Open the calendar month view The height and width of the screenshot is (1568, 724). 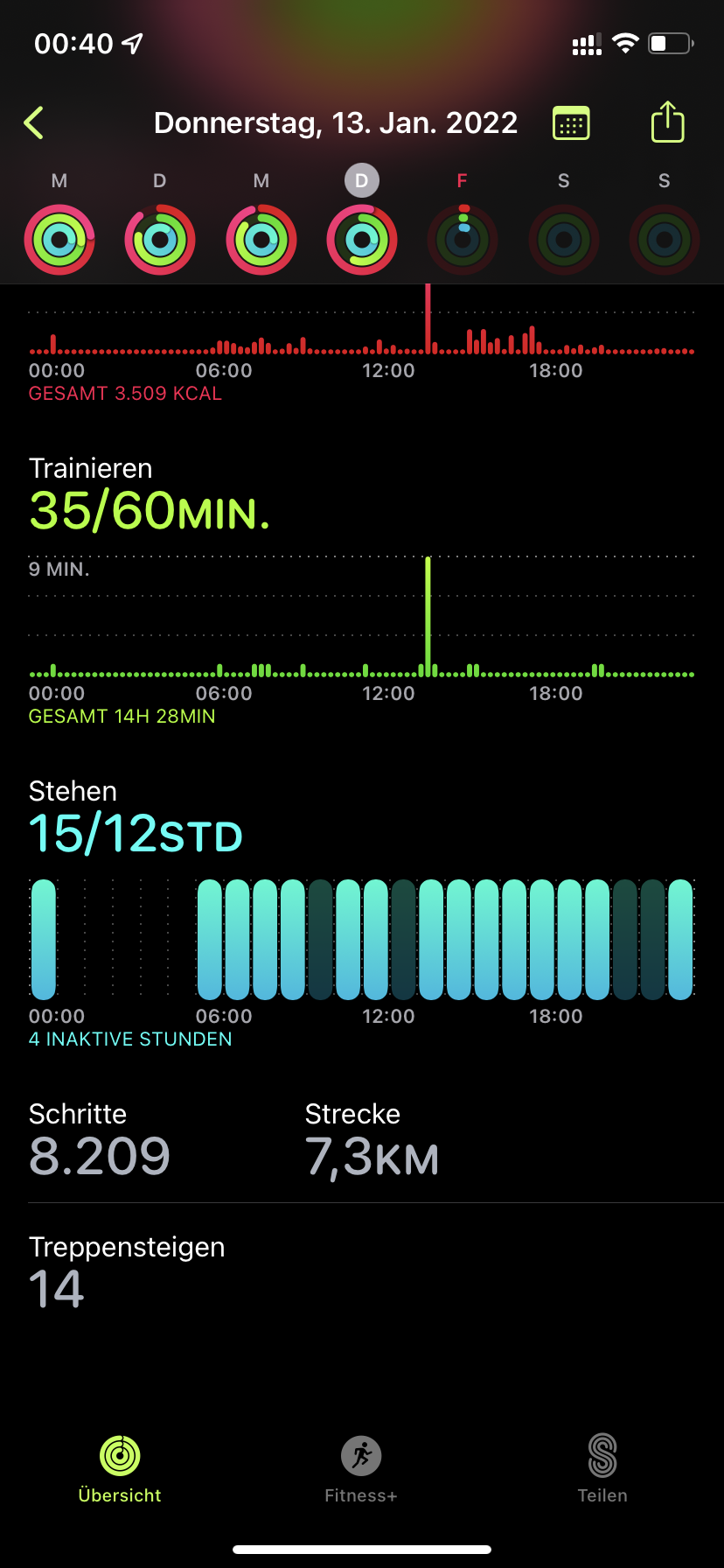point(571,123)
